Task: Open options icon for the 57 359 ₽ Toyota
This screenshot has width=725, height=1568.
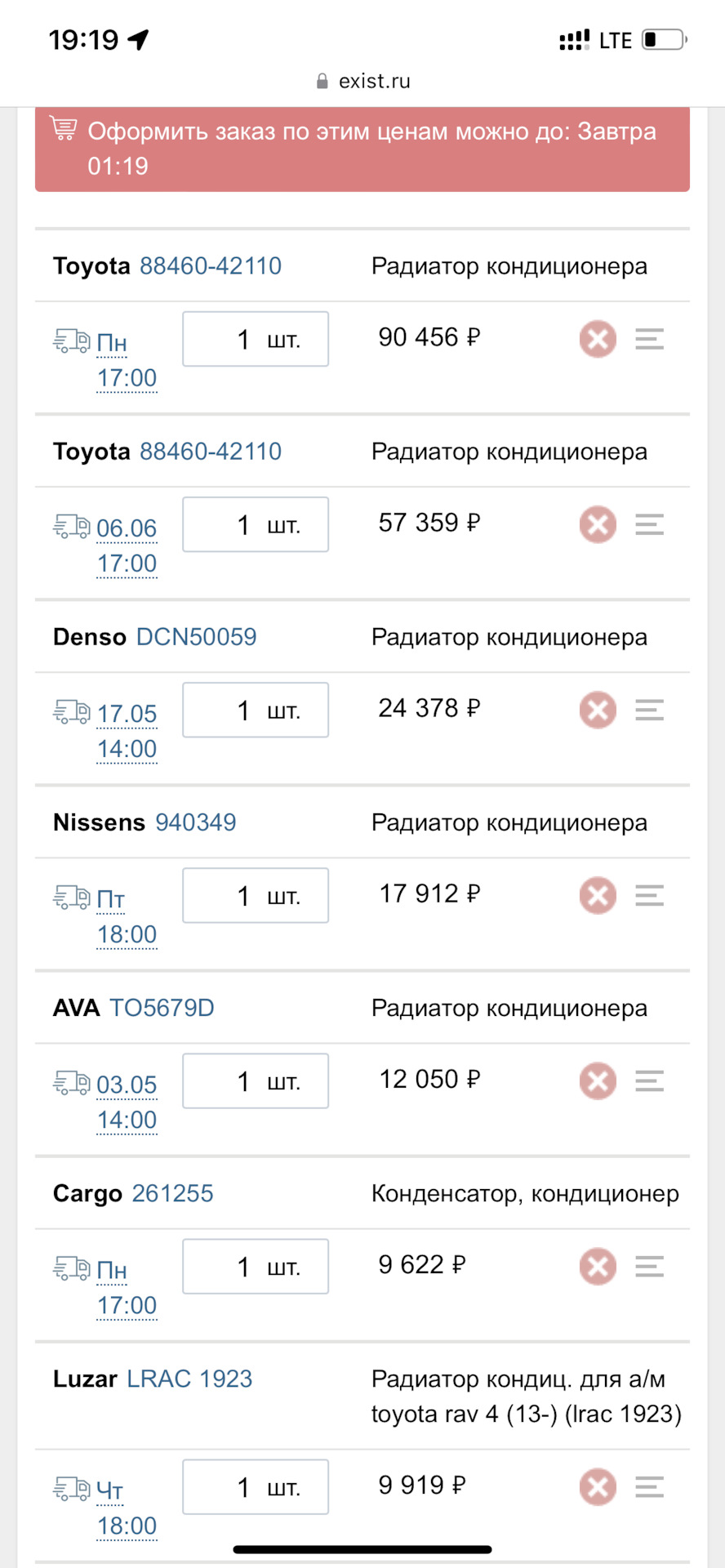Action: 649,524
